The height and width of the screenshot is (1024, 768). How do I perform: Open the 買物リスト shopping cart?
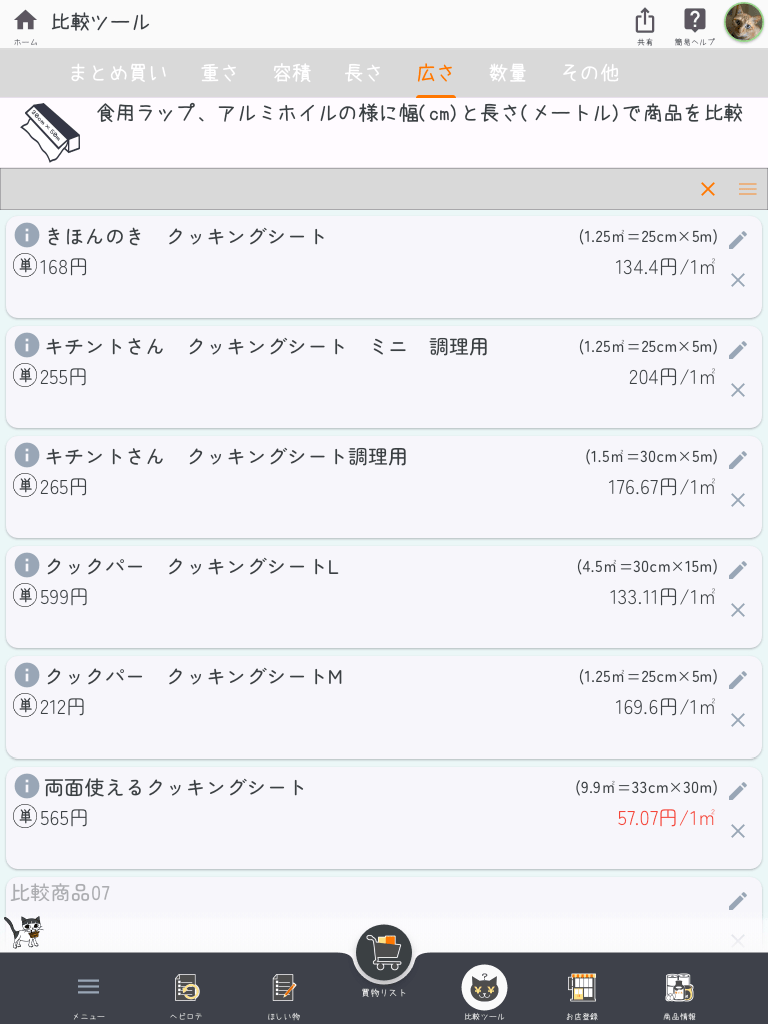coord(384,955)
